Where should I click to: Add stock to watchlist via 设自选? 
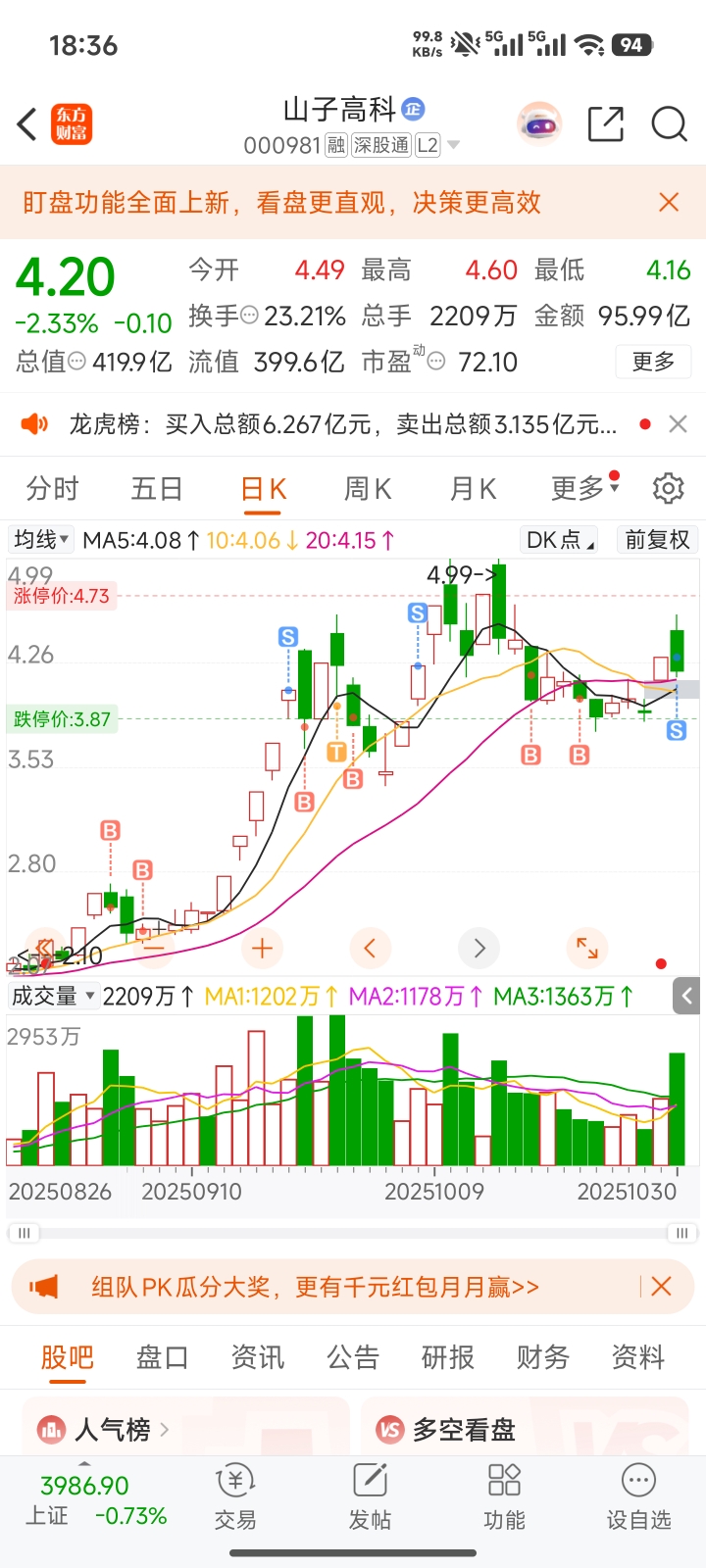(x=638, y=1496)
